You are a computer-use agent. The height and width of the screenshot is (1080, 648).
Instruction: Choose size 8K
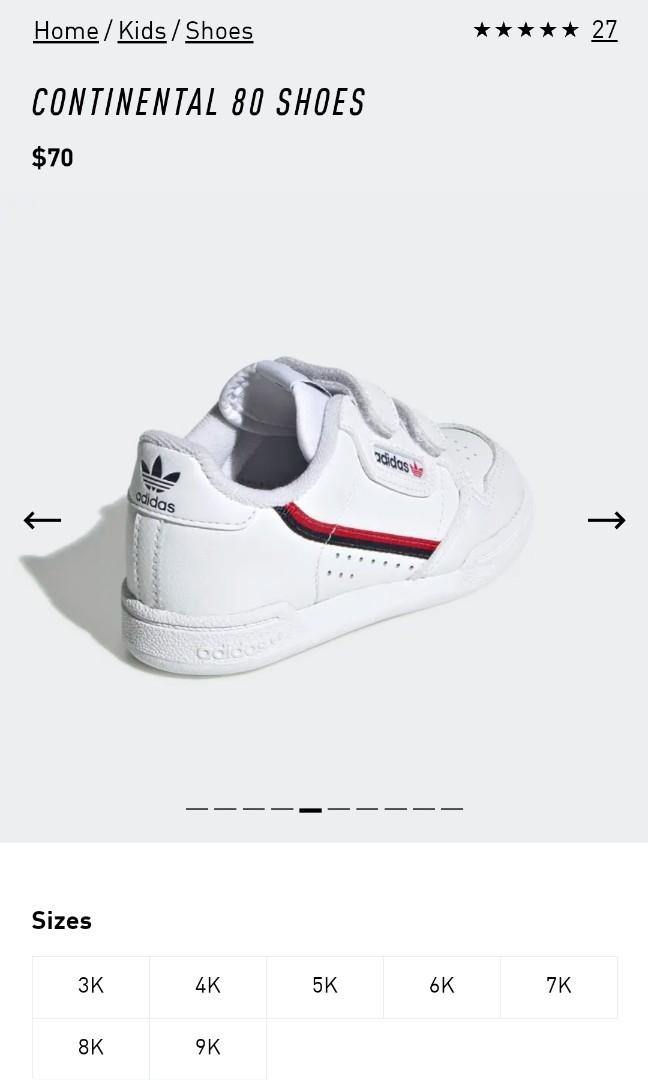(91, 1047)
